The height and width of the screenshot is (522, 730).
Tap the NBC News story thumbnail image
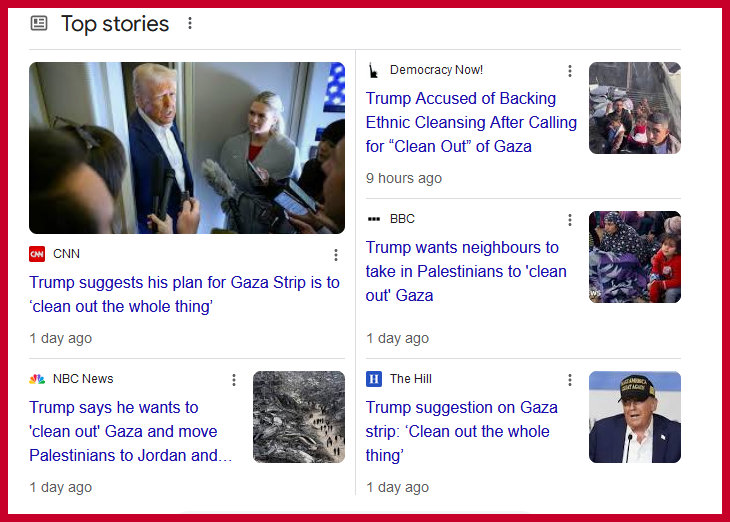pos(298,417)
